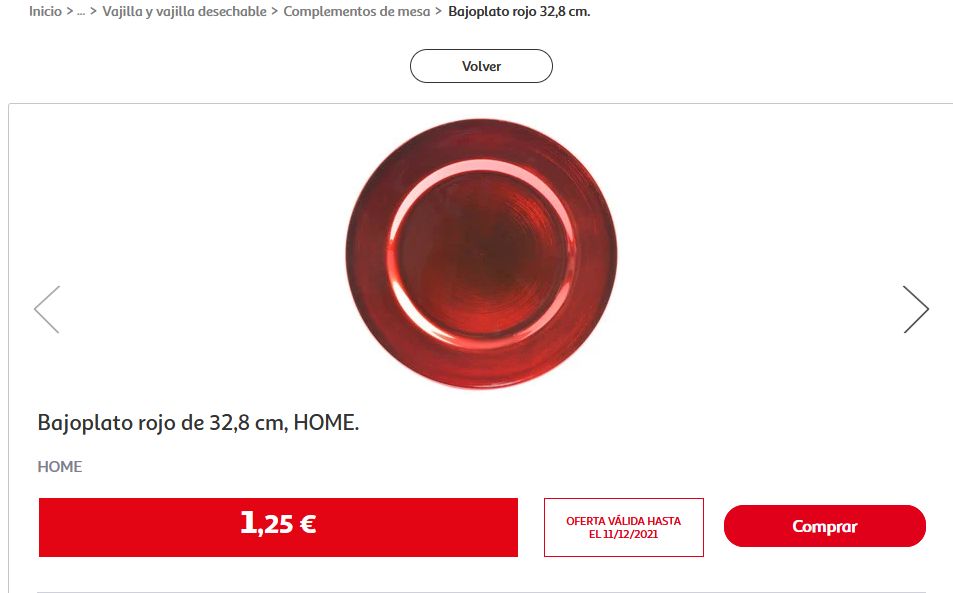Tap the Volver button
953x593 pixels.
click(x=481, y=66)
